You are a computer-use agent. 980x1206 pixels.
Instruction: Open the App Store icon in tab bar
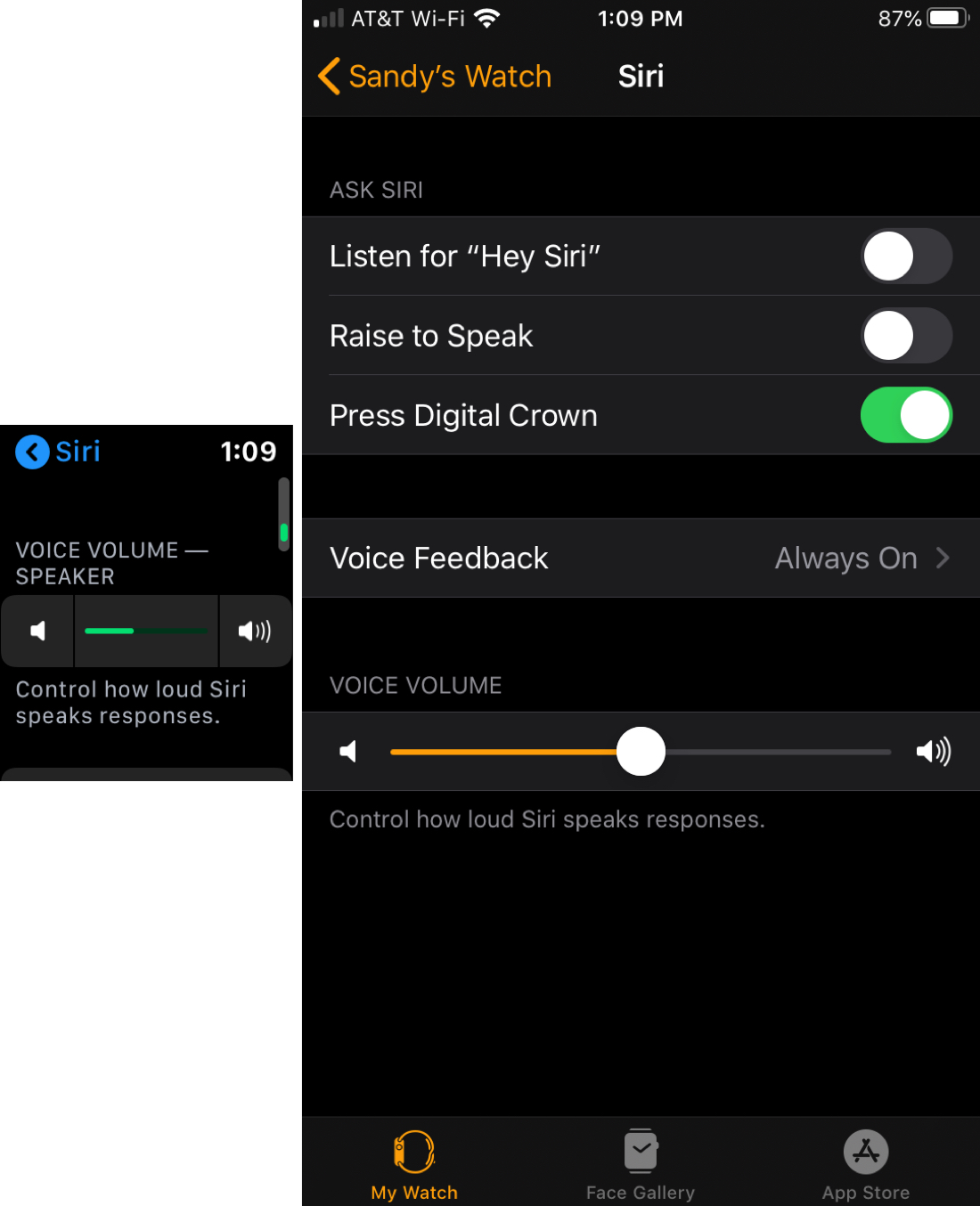865,1151
